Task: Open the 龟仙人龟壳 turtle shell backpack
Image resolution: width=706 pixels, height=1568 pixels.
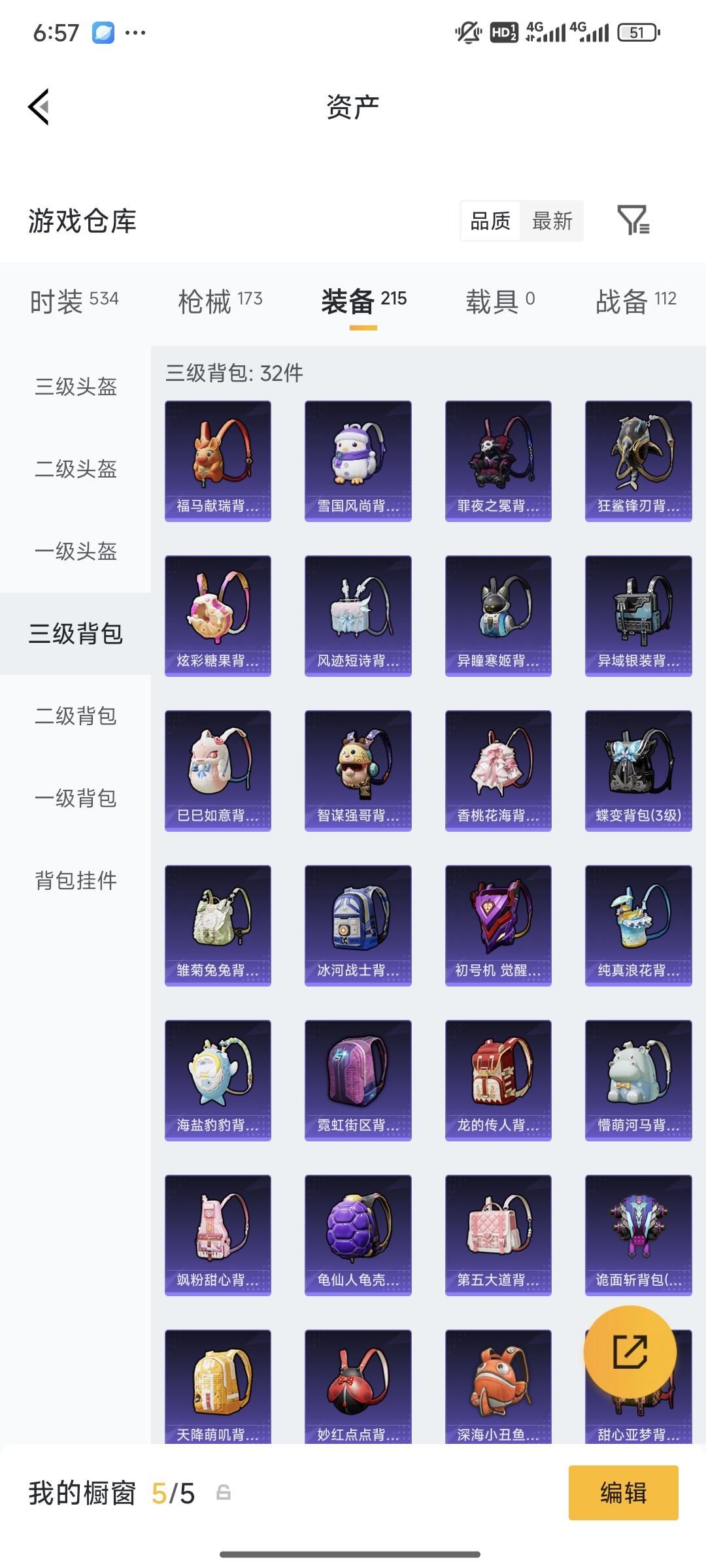Action: 358,1235
